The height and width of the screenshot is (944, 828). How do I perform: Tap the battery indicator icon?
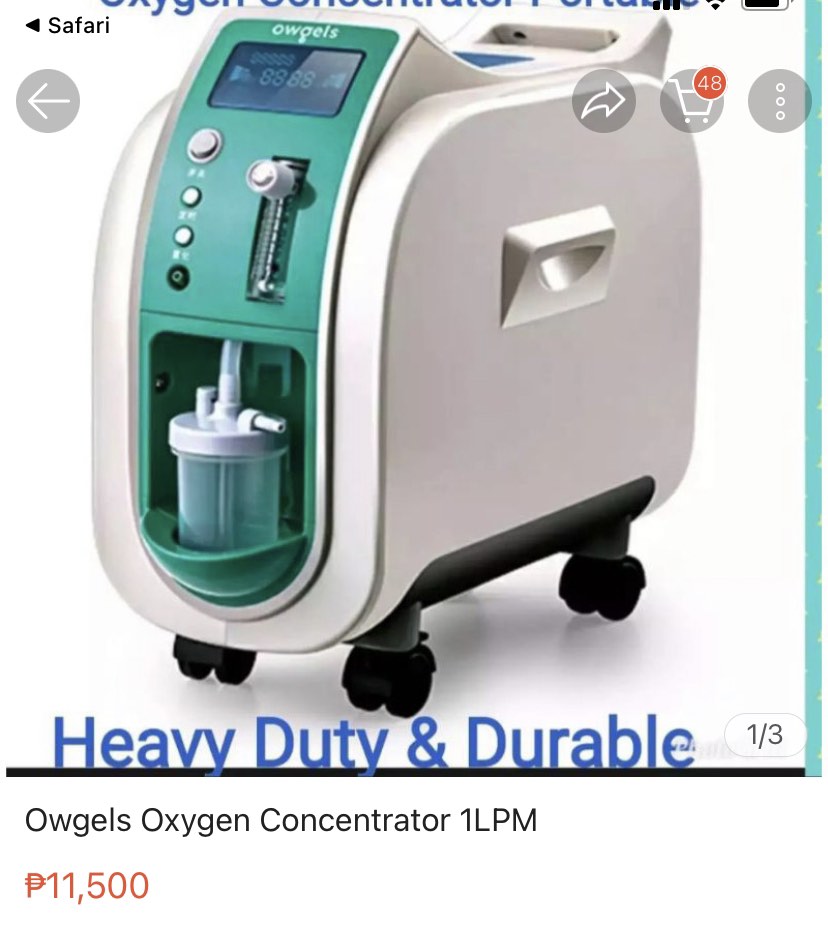762,6
